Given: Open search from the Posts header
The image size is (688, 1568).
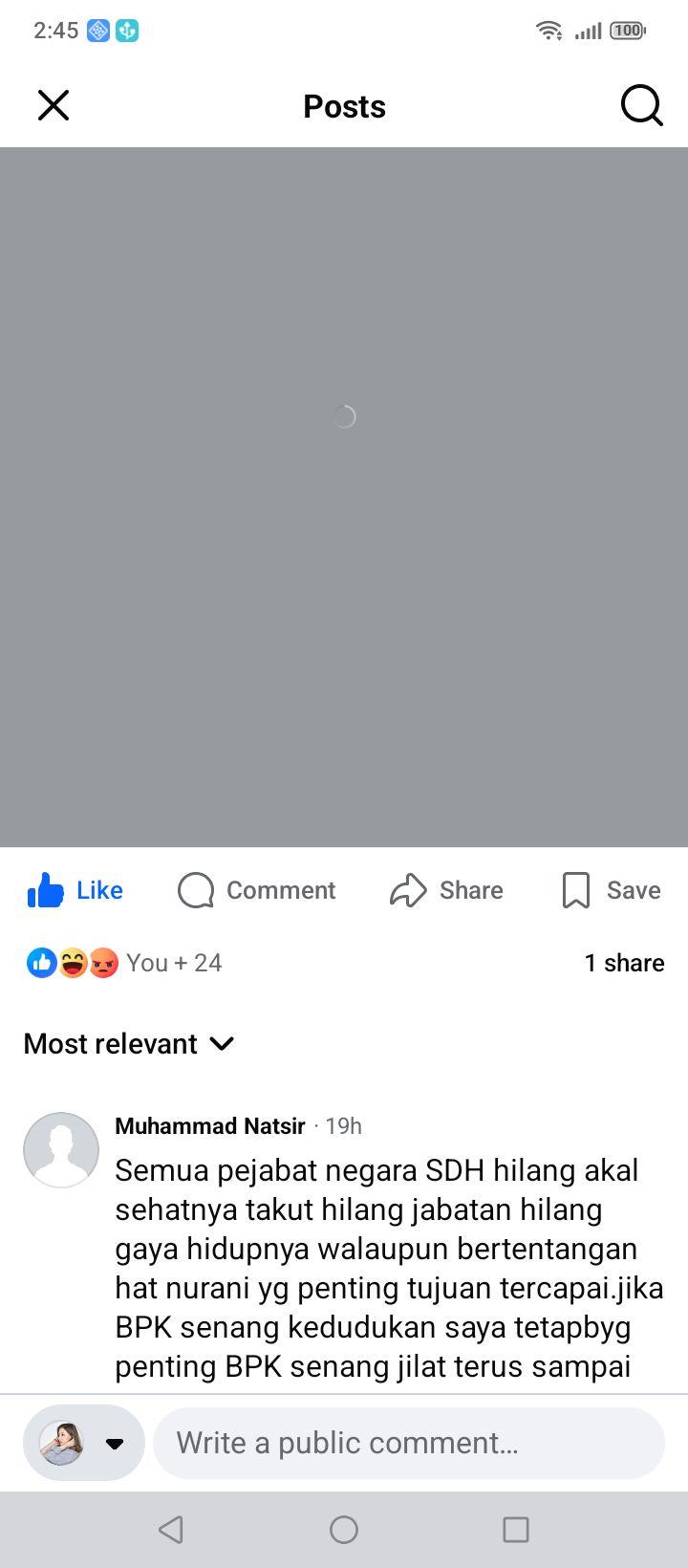Looking at the screenshot, I should [641, 105].
